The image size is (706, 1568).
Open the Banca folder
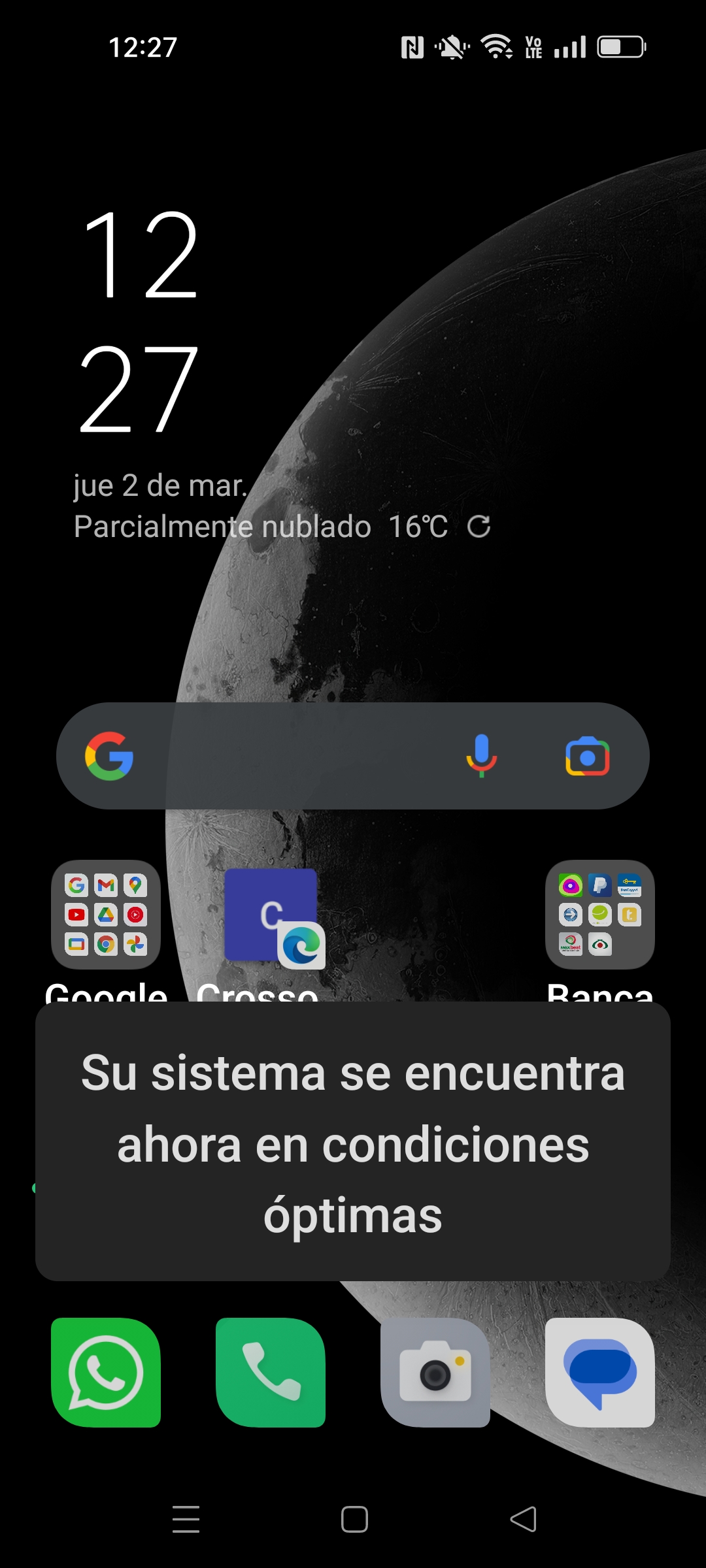point(600,915)
